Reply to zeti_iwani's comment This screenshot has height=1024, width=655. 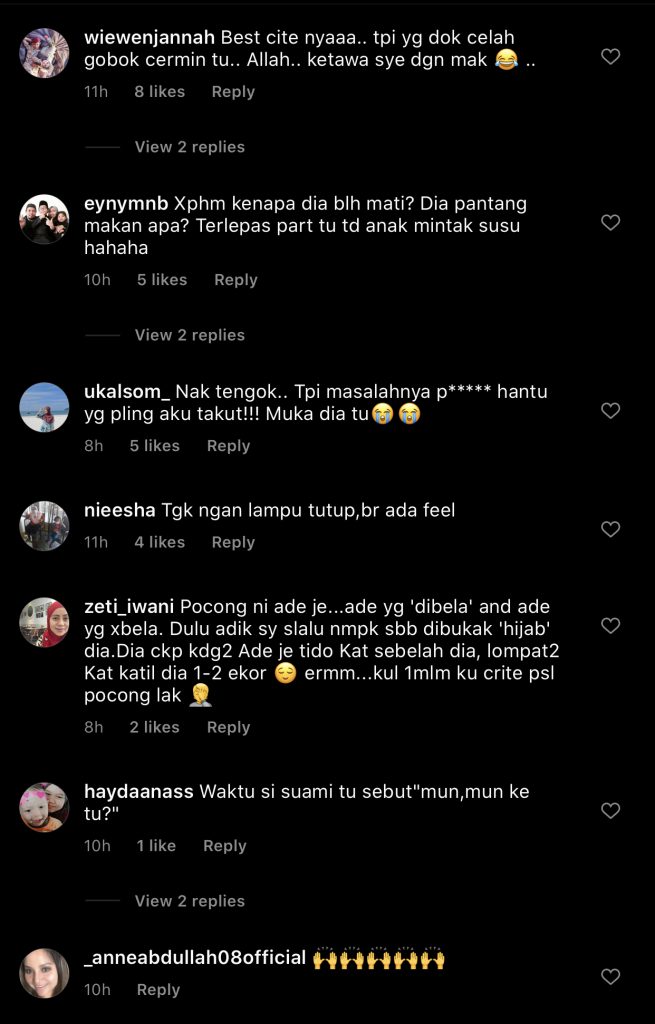[228, 727]
